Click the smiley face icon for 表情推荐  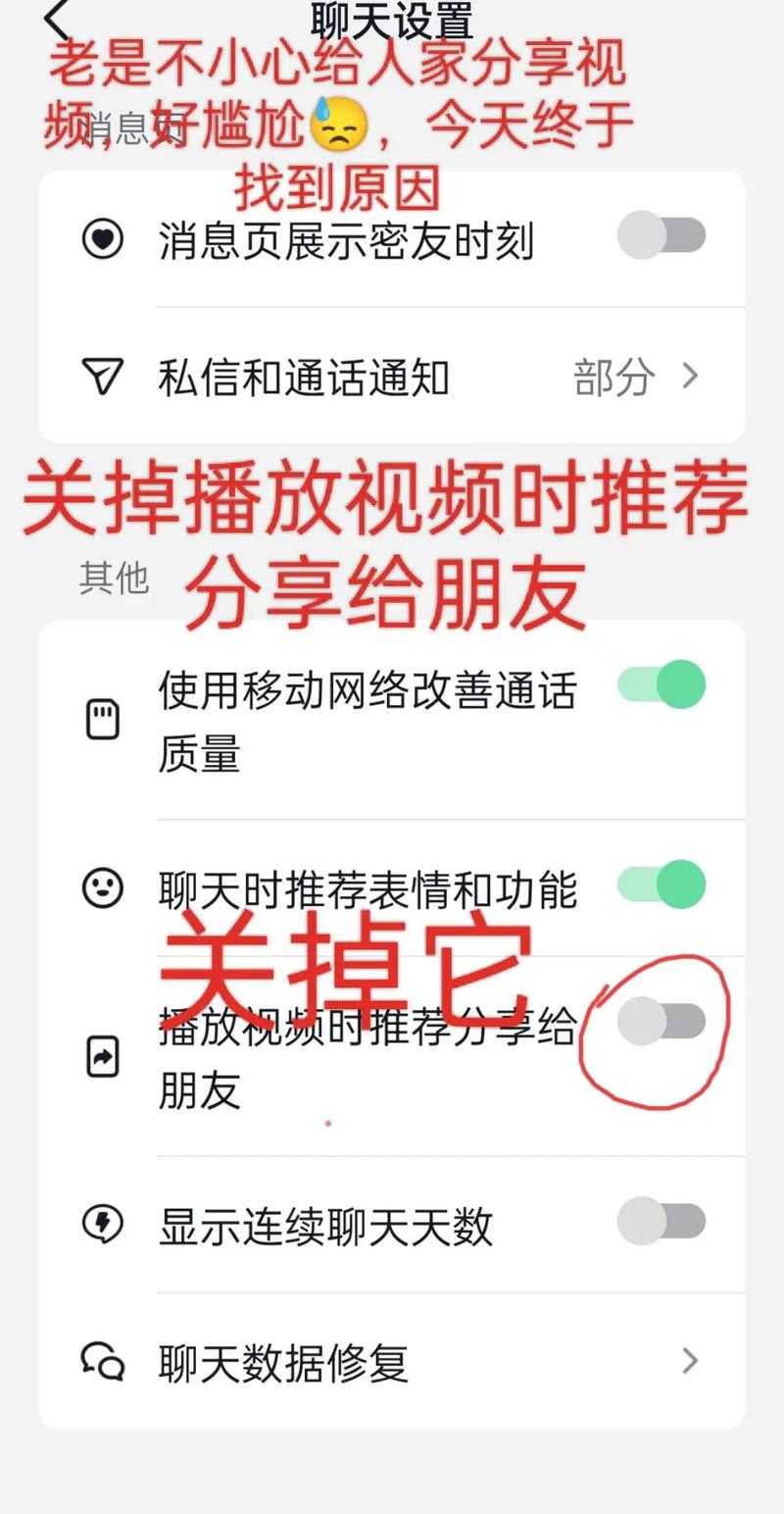[x=102, y=885]
